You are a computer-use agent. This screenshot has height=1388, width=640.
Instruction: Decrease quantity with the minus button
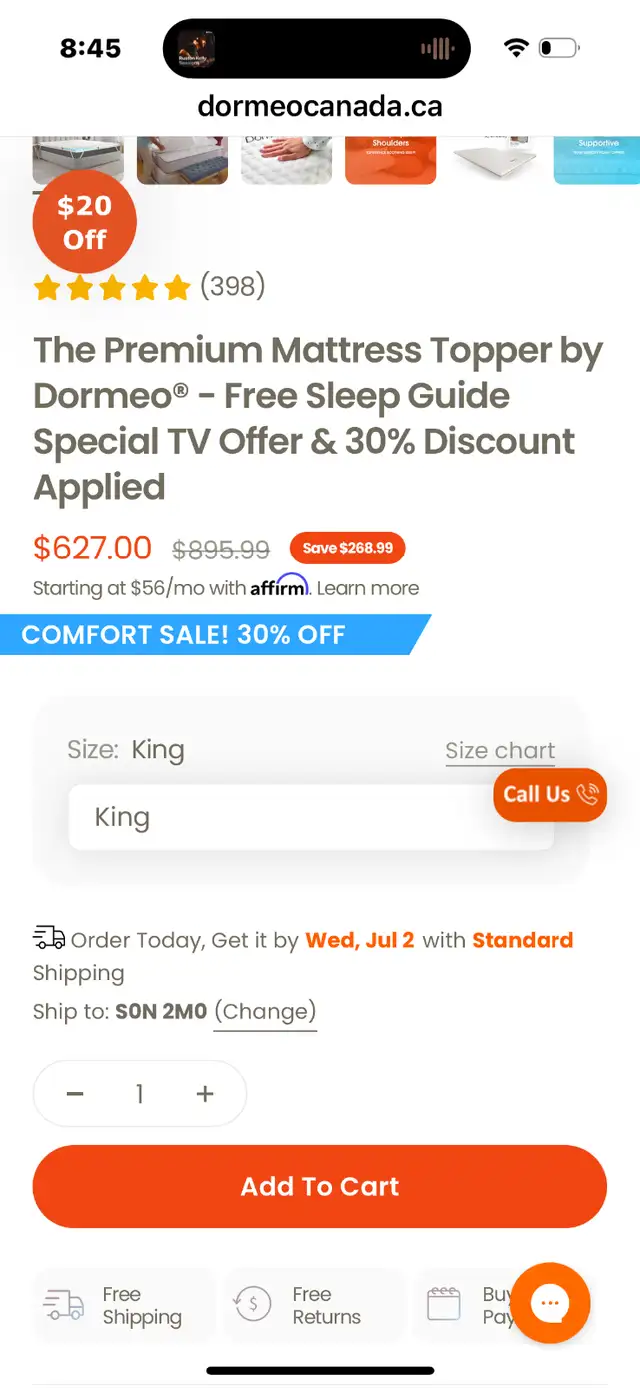click(x=75, y=1094)
